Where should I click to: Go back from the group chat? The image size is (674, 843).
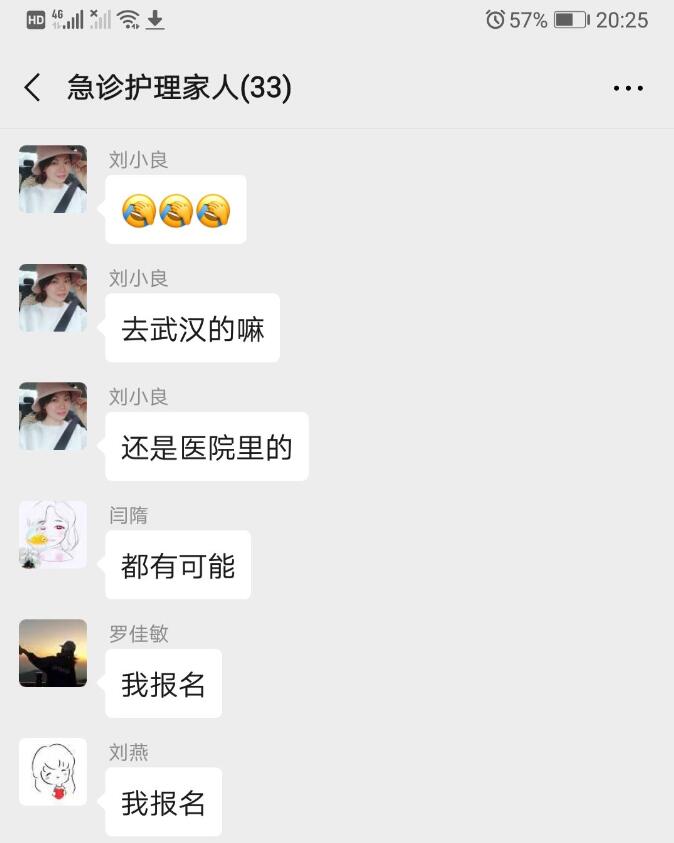pyautogui.click(x=33, y=88)
